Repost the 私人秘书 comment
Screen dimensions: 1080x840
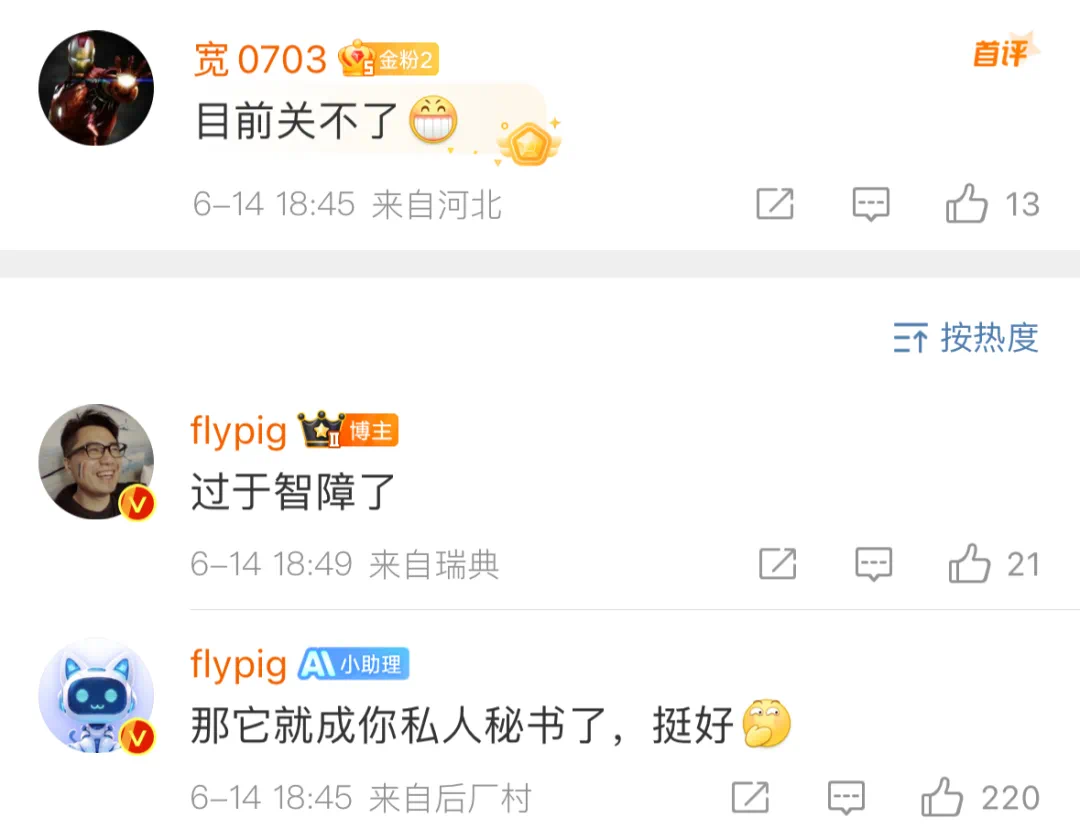751,798
